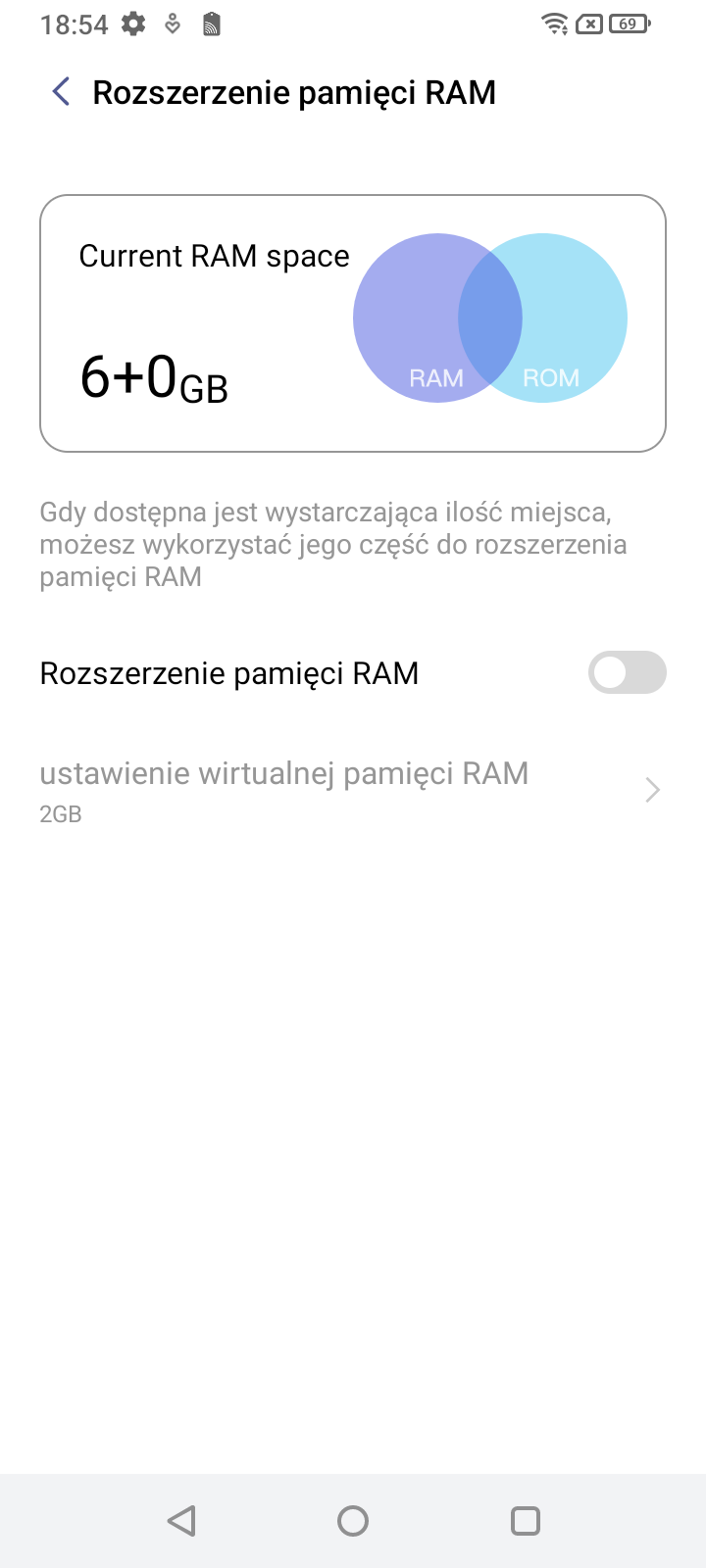Enable the Rozszerzenie pamięci RAM switch
The height and width of the screenshot is (1568, 706).
tap(627, 673)
